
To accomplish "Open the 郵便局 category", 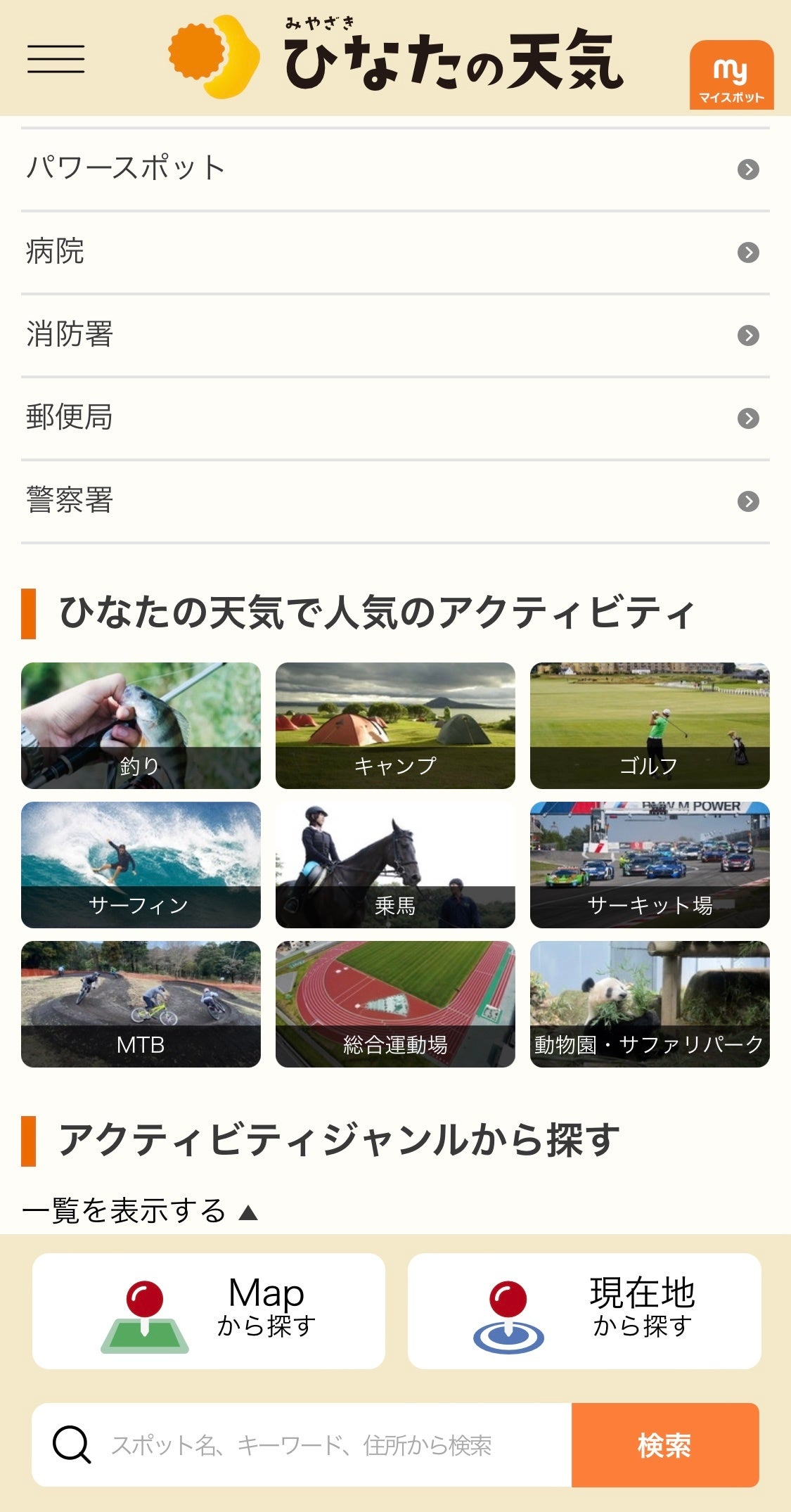I will coord(395,418).
